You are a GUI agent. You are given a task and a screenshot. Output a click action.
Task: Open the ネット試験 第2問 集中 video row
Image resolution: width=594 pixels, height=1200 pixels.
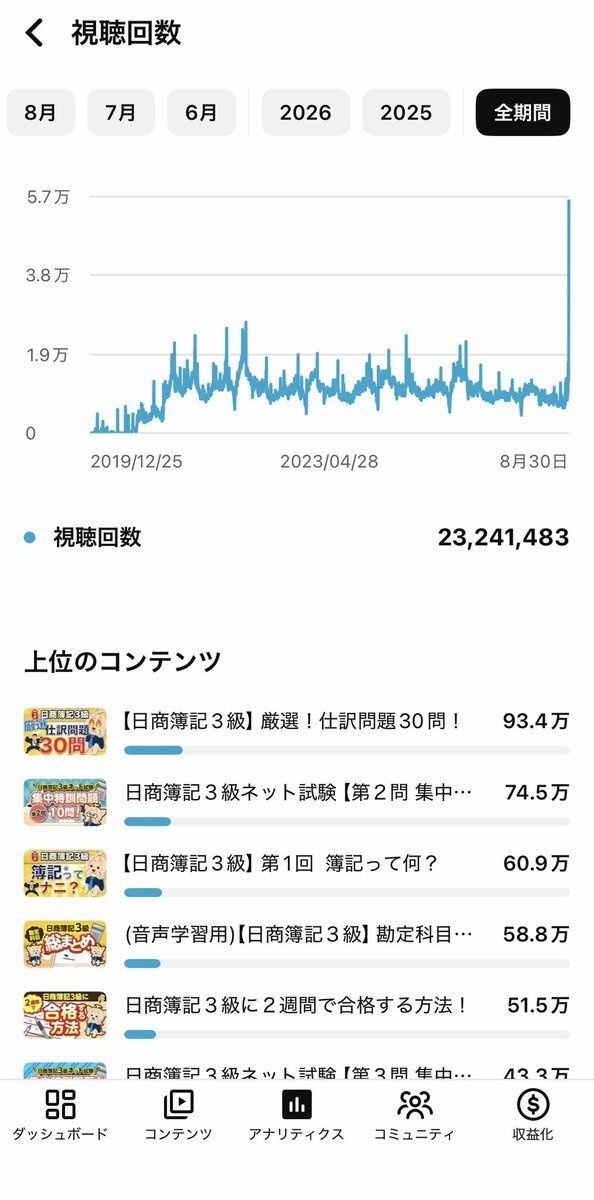coord(297,802)
